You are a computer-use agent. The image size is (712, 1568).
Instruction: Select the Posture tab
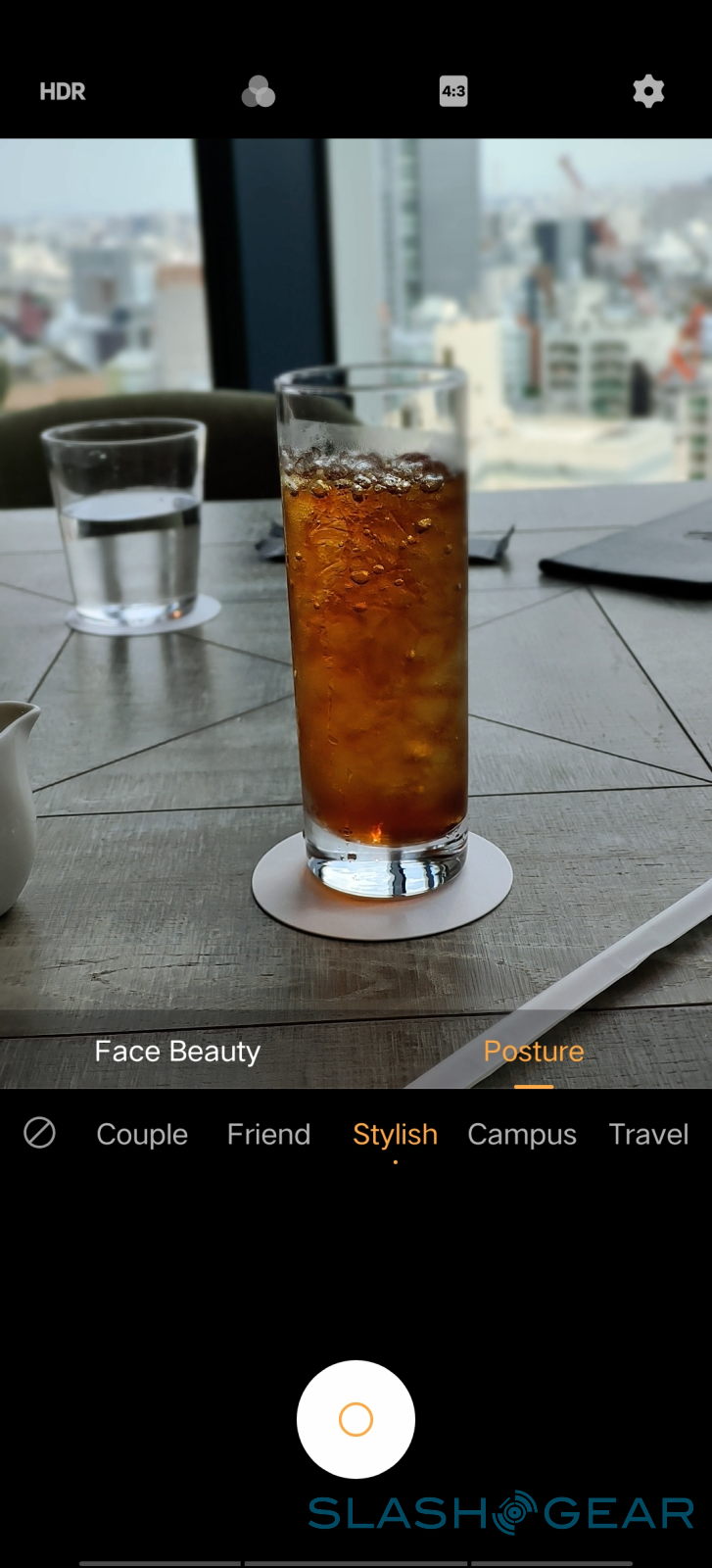click(x=534, y=1052)
